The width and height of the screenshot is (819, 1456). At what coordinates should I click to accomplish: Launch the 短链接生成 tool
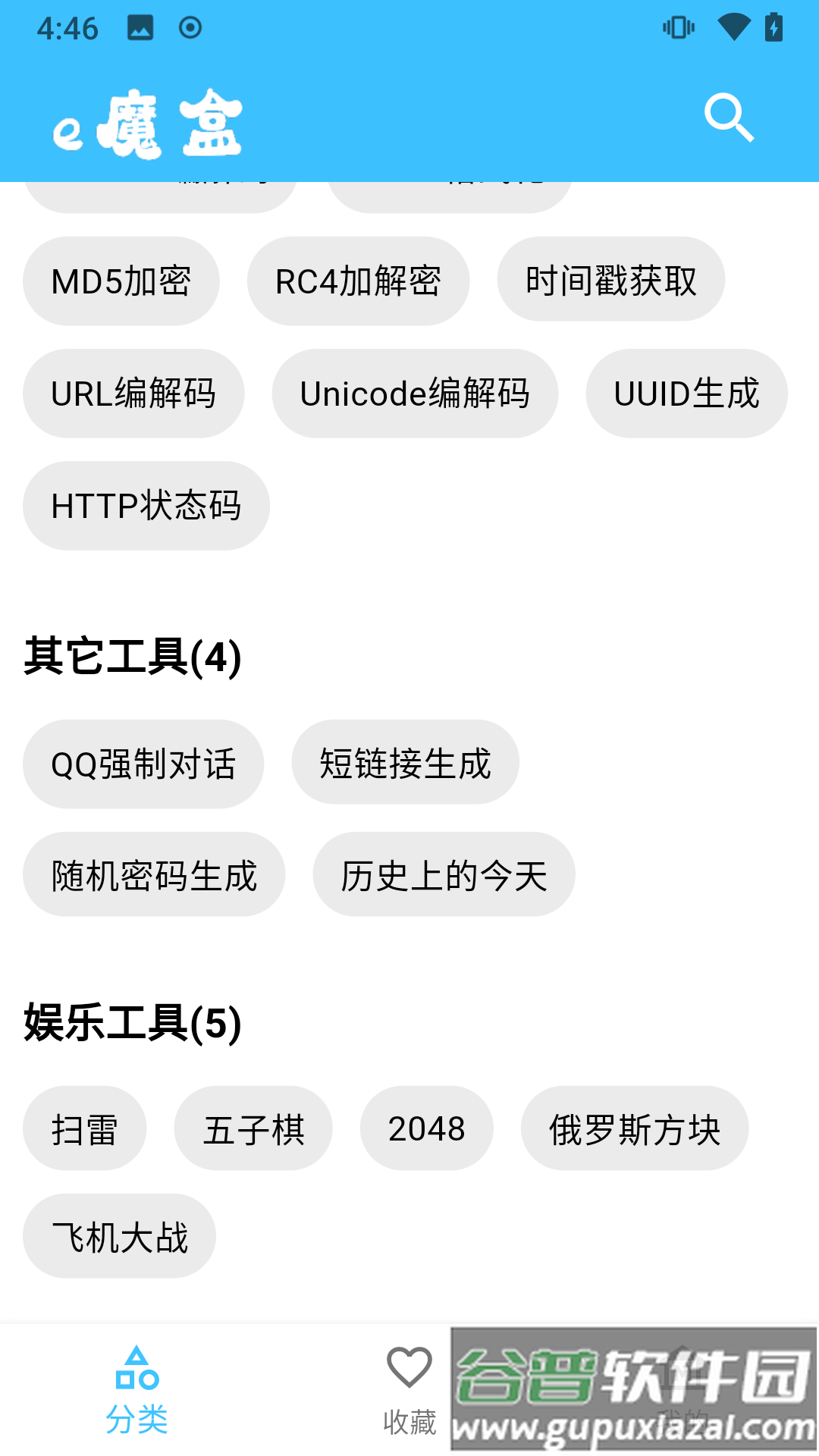(x=405, y=762)
